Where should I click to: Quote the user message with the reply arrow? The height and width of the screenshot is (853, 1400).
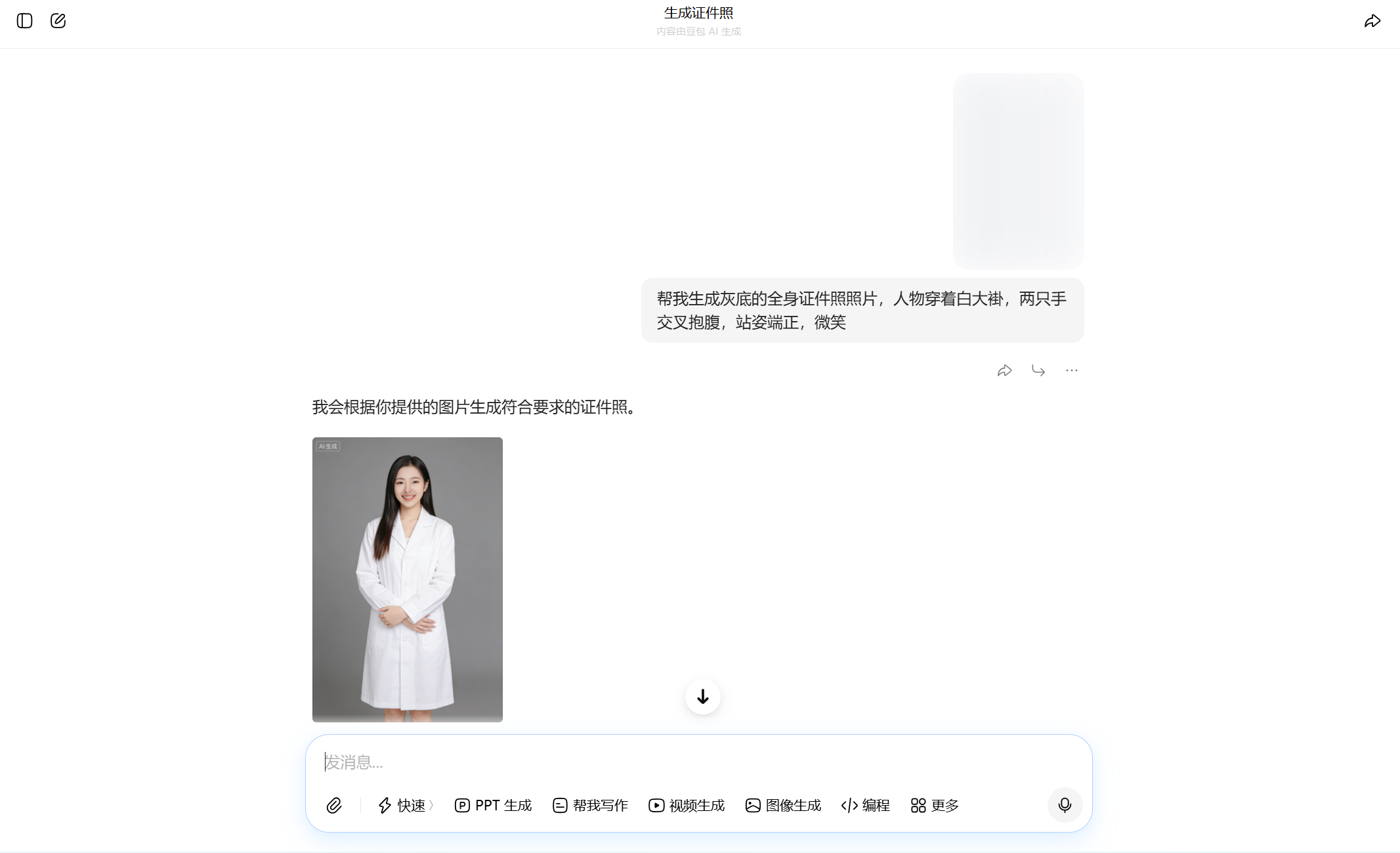coord(1038,371)
